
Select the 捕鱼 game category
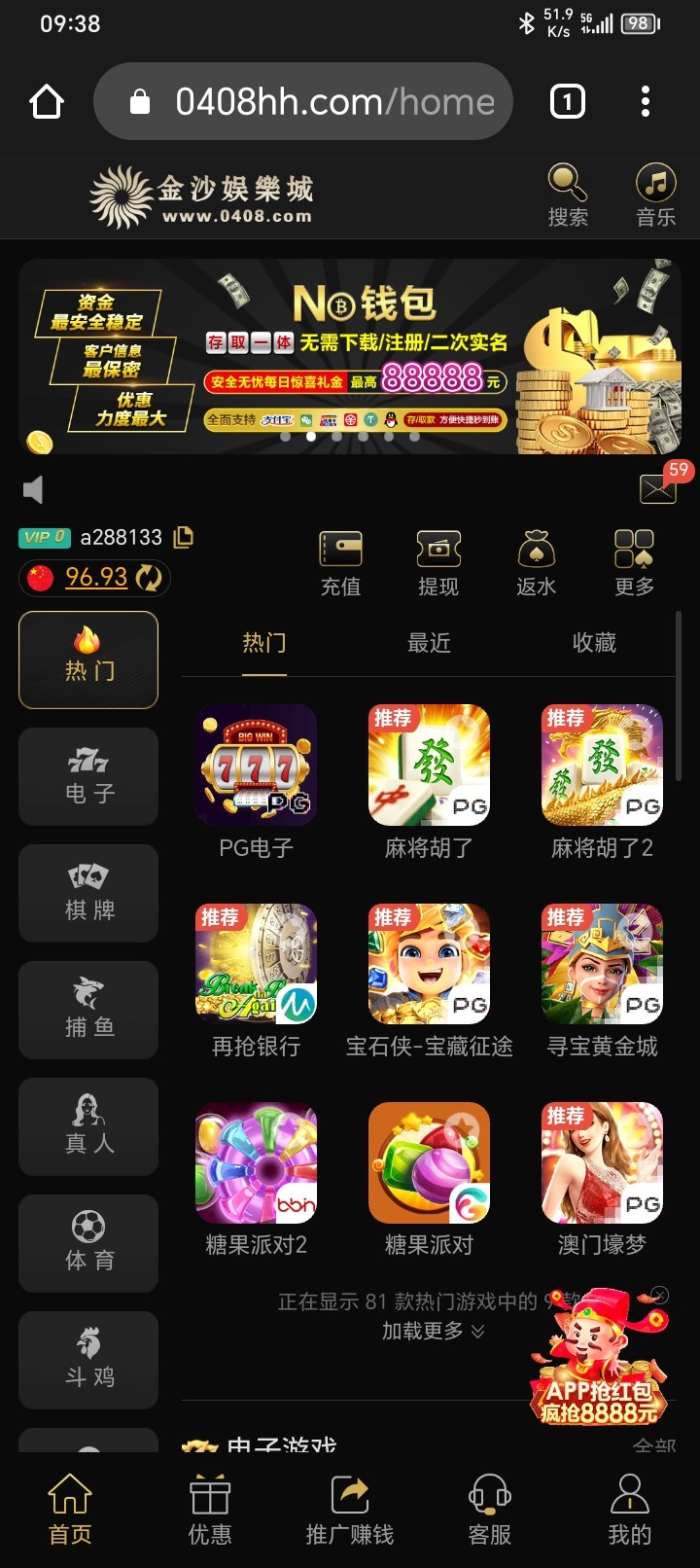coord(88,1010)
